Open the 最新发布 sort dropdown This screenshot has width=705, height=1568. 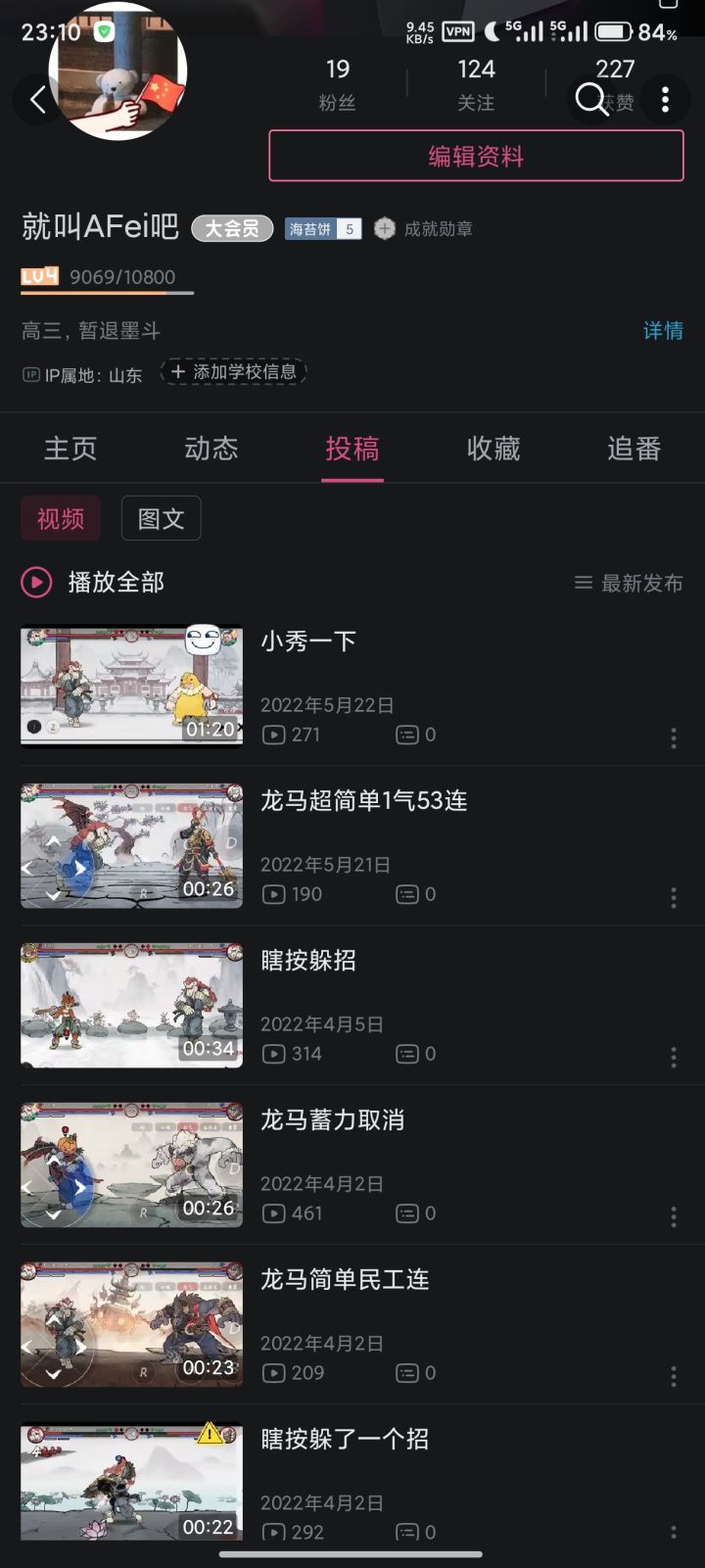pos(631,582)
